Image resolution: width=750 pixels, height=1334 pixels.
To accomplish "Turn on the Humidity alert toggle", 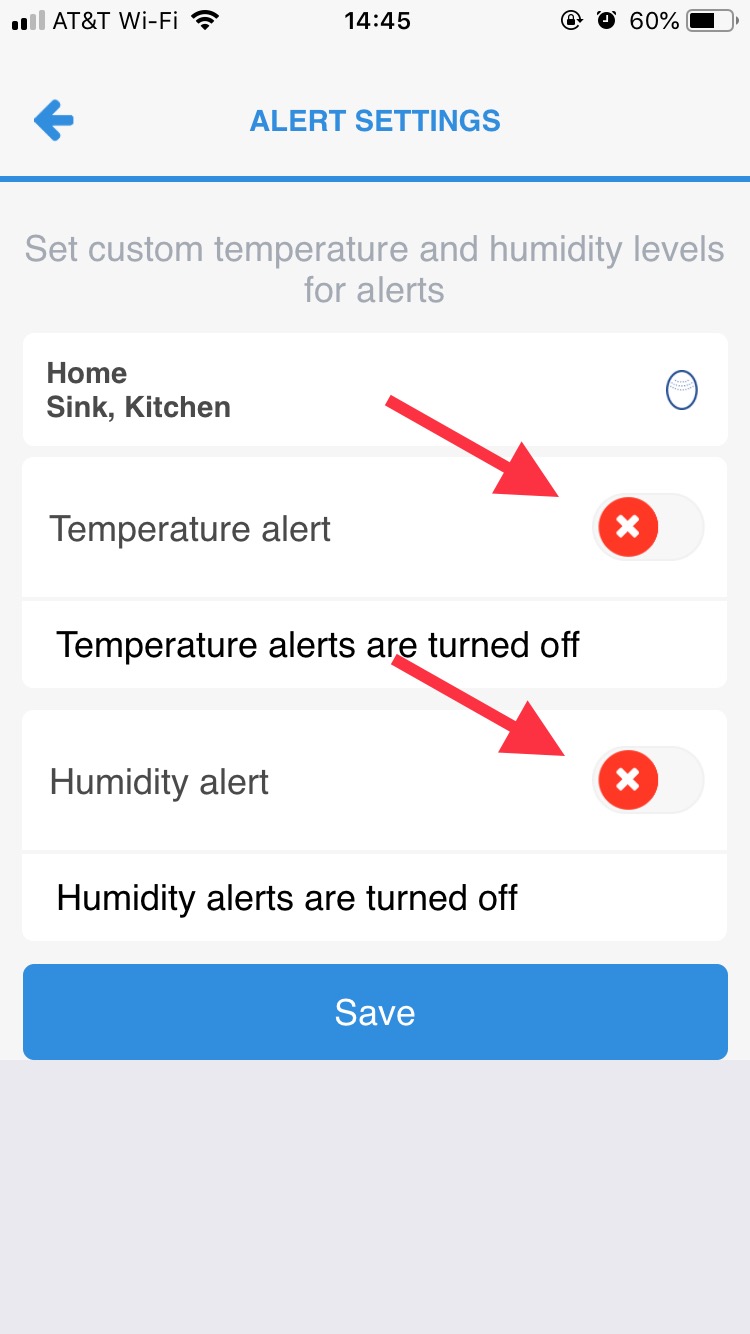I will pyautogui.click(x=649, y=779).
